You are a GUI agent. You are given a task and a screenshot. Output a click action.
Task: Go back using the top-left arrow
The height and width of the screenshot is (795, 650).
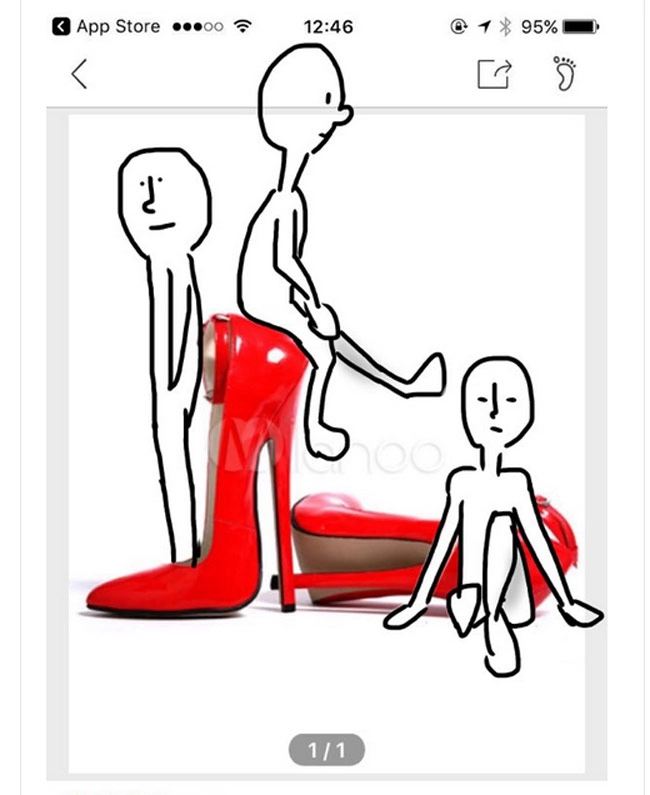point(80,74)
